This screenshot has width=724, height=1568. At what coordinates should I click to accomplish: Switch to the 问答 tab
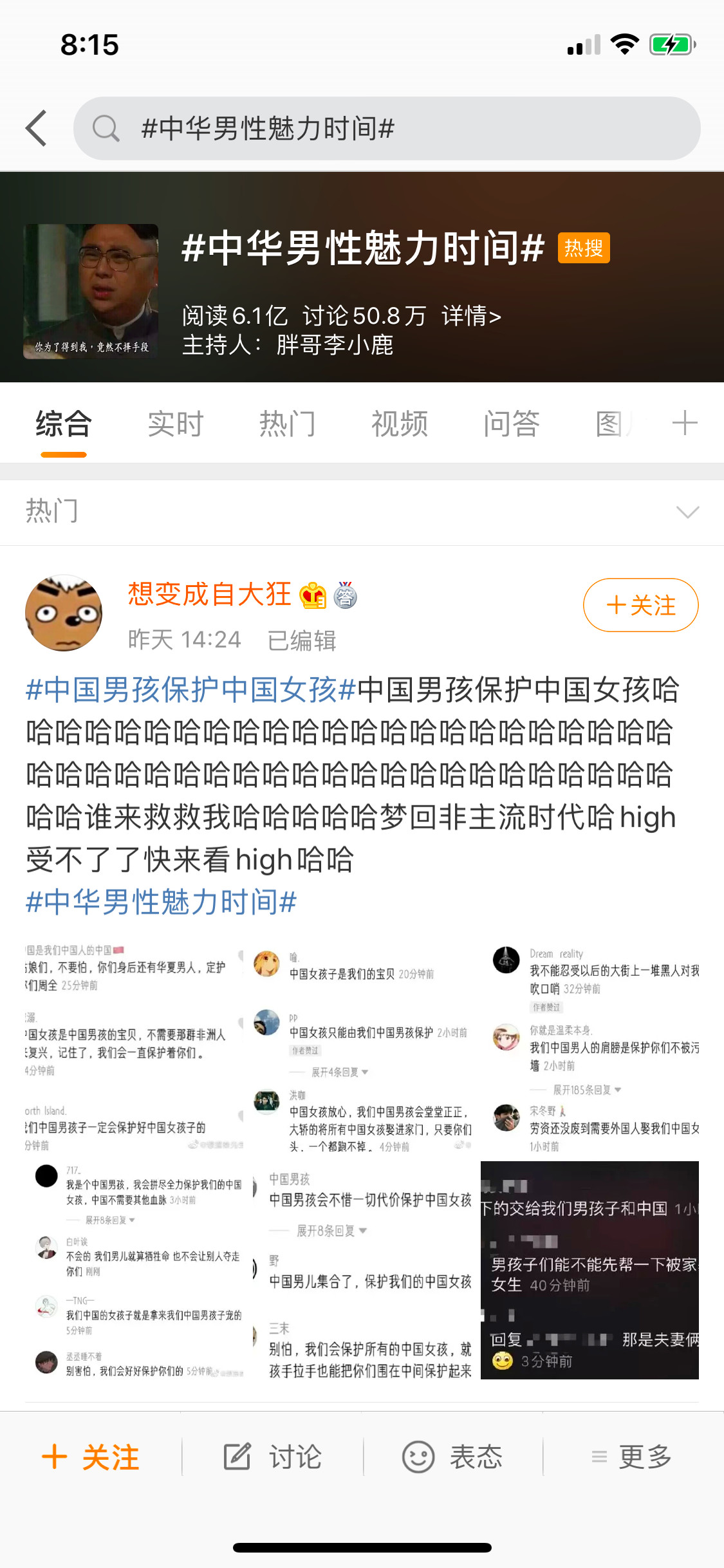point(511,424)
